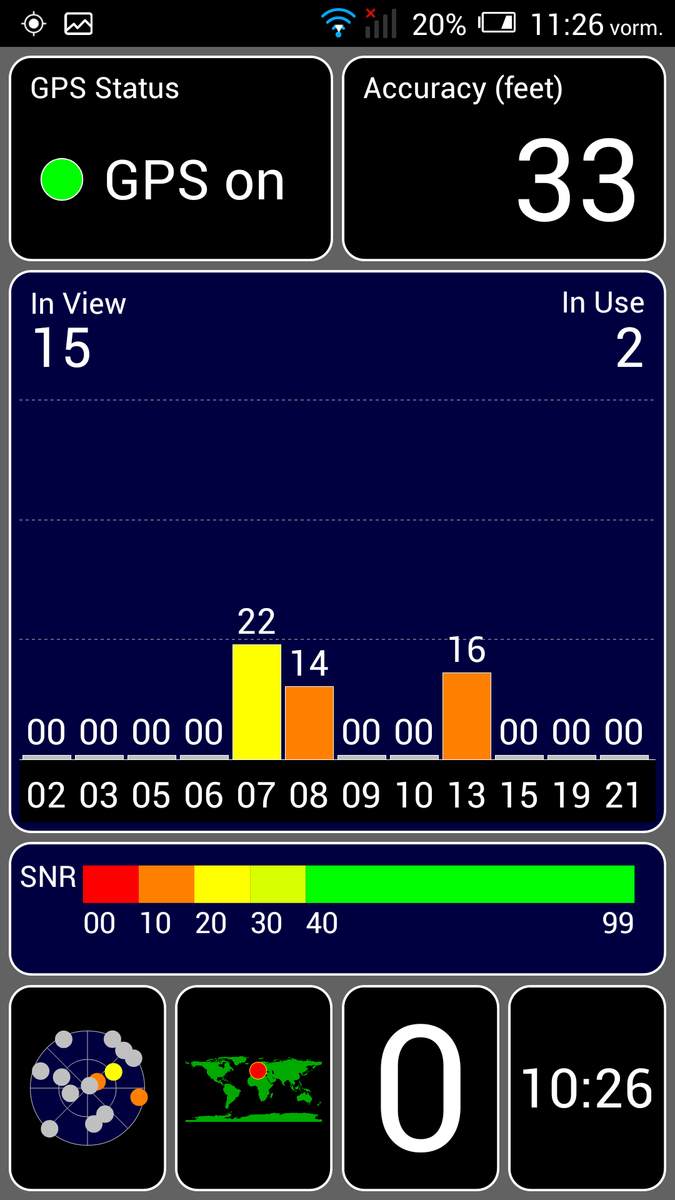
Task: Open the speed tile showing 0
Action: click(x=420, y=1087)
